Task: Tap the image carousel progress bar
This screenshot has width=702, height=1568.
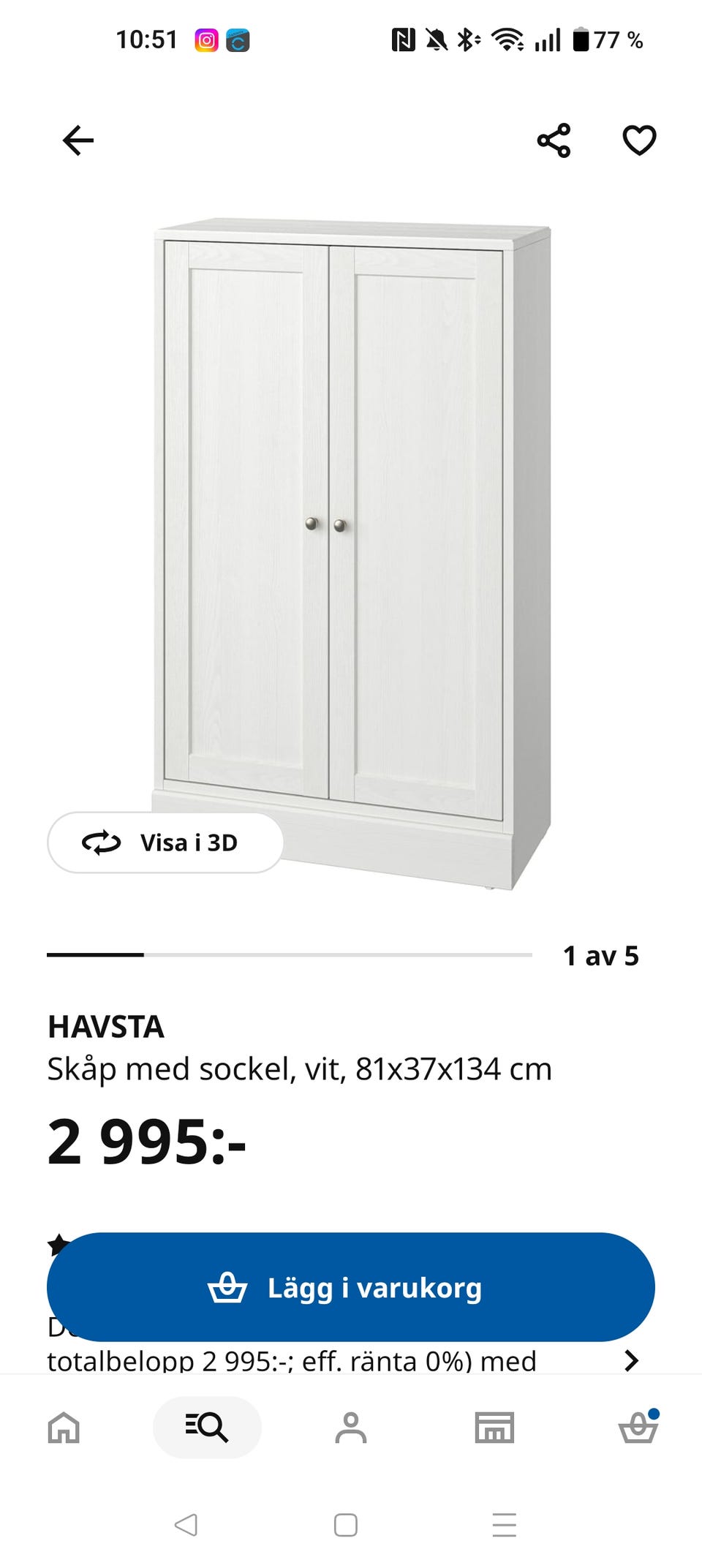Action: [289, 954]
